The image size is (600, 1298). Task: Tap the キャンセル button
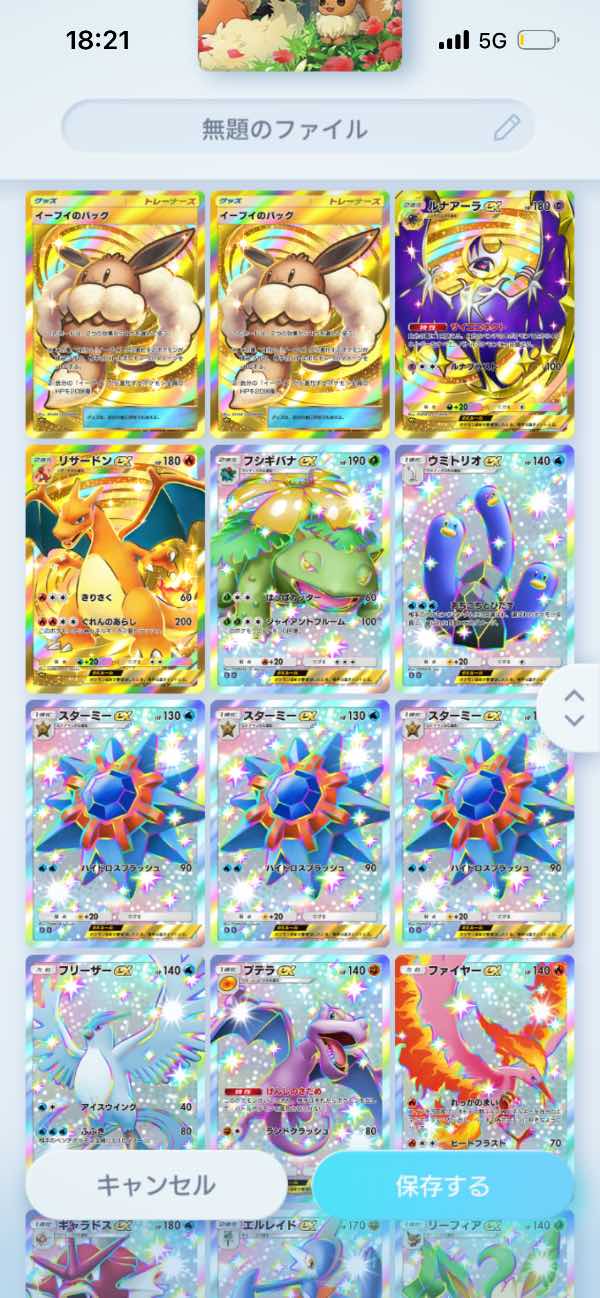pos(155,1185)
